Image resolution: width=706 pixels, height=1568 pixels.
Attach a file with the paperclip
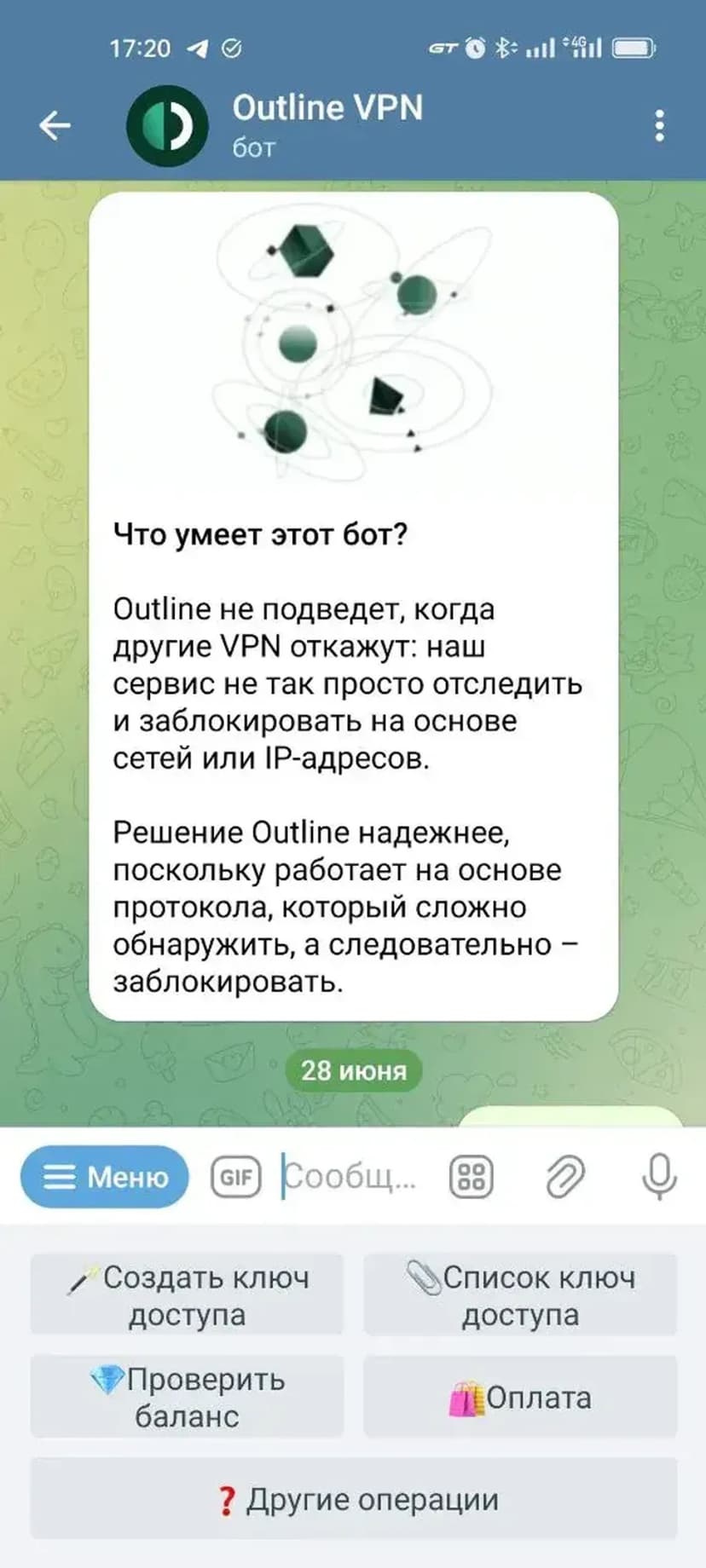564,1177
